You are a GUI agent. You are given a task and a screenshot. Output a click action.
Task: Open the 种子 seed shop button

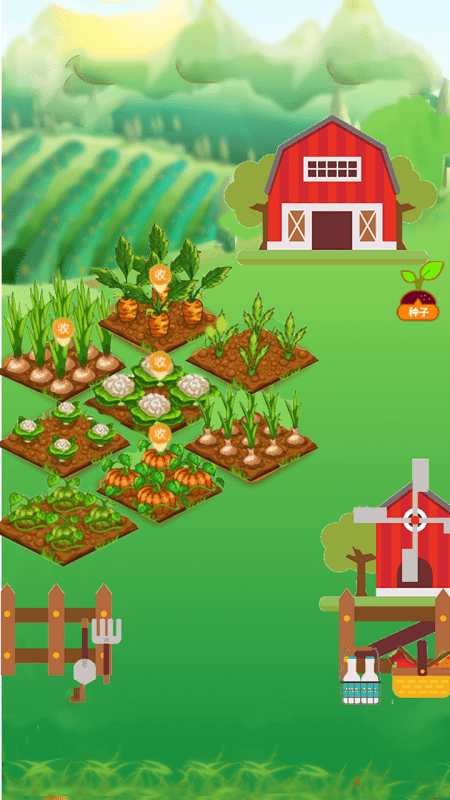pyautogui.click(x=418, y=291)
